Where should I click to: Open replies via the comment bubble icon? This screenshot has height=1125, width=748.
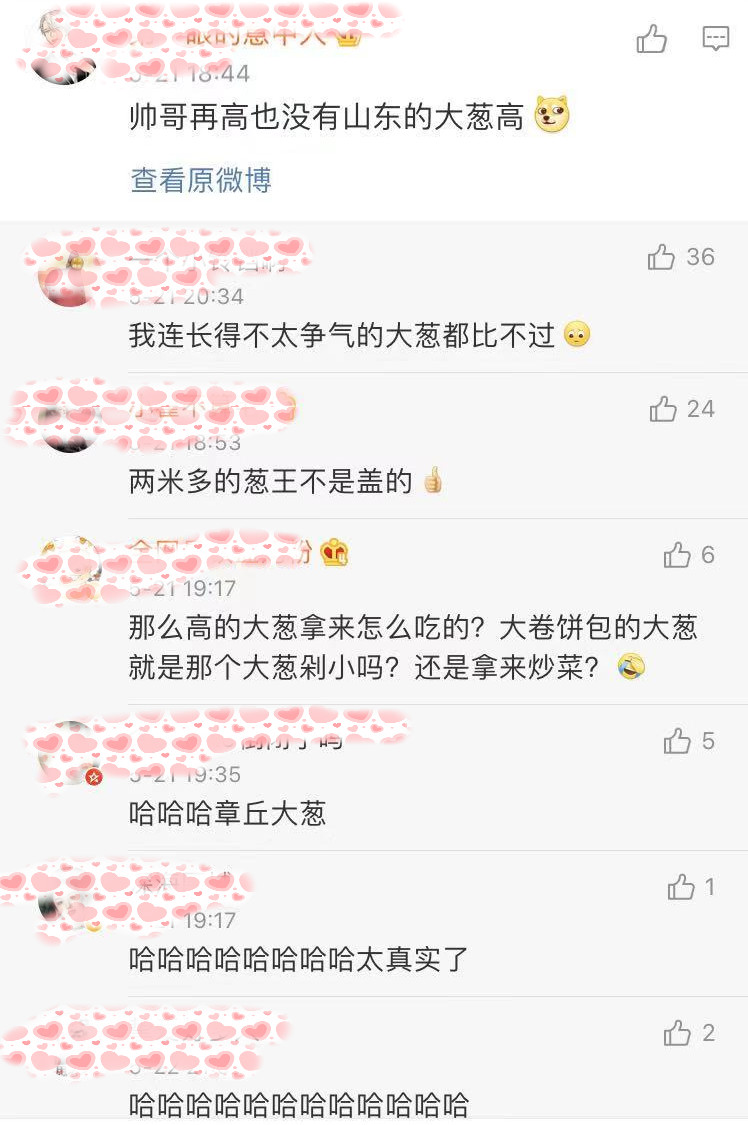(715, 38)
